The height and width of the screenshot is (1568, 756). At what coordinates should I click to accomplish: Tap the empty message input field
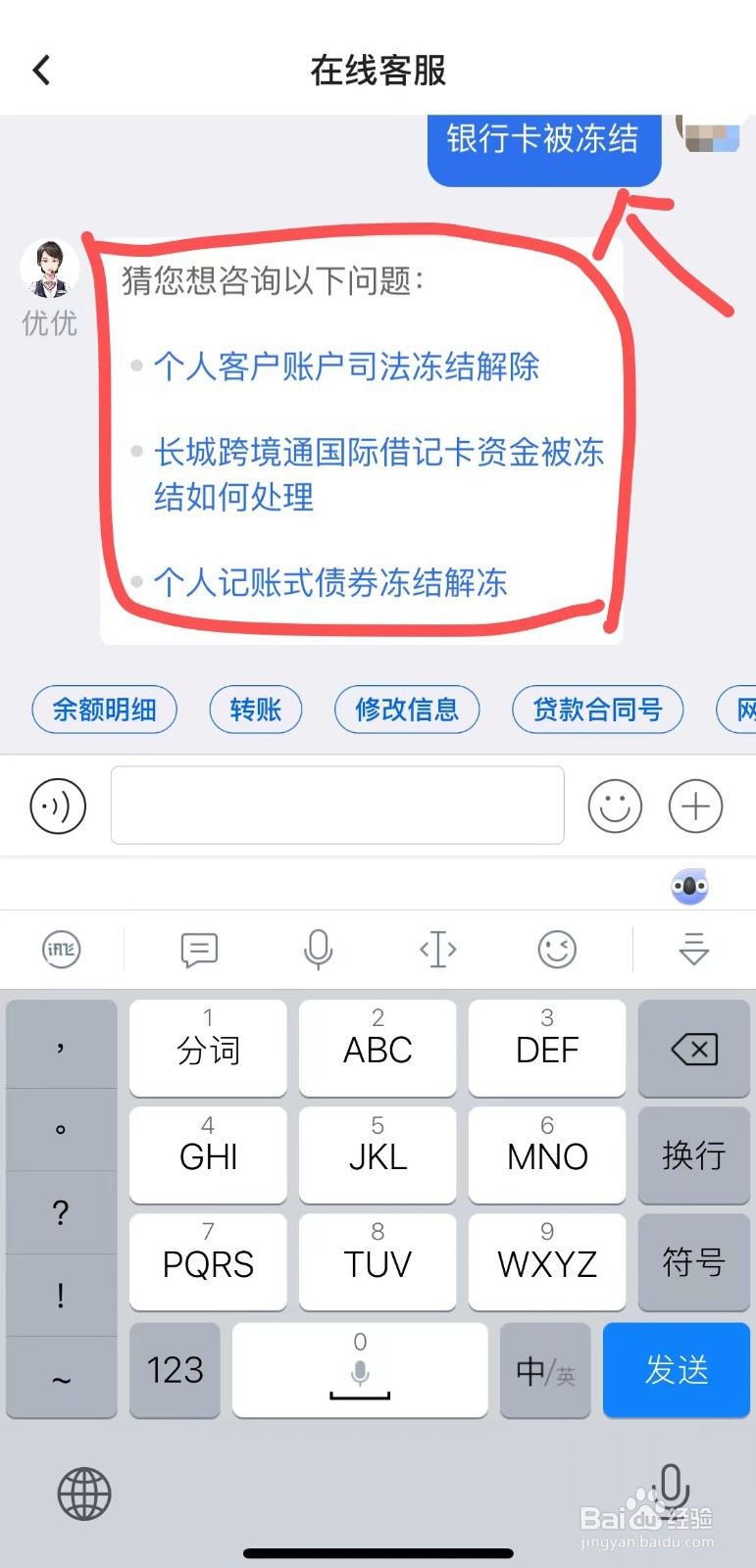pos(337,806)
